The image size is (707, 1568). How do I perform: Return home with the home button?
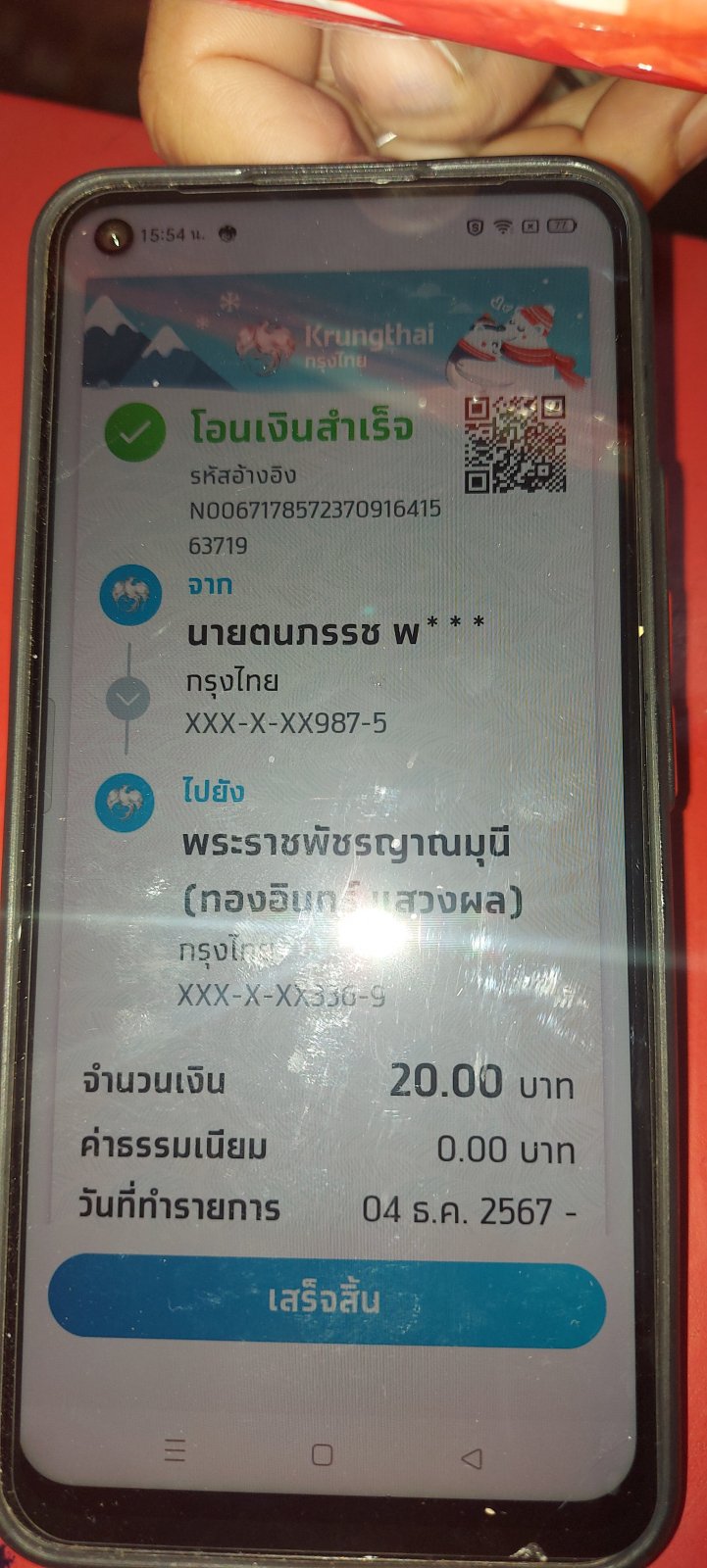(x=322, y=1454)
